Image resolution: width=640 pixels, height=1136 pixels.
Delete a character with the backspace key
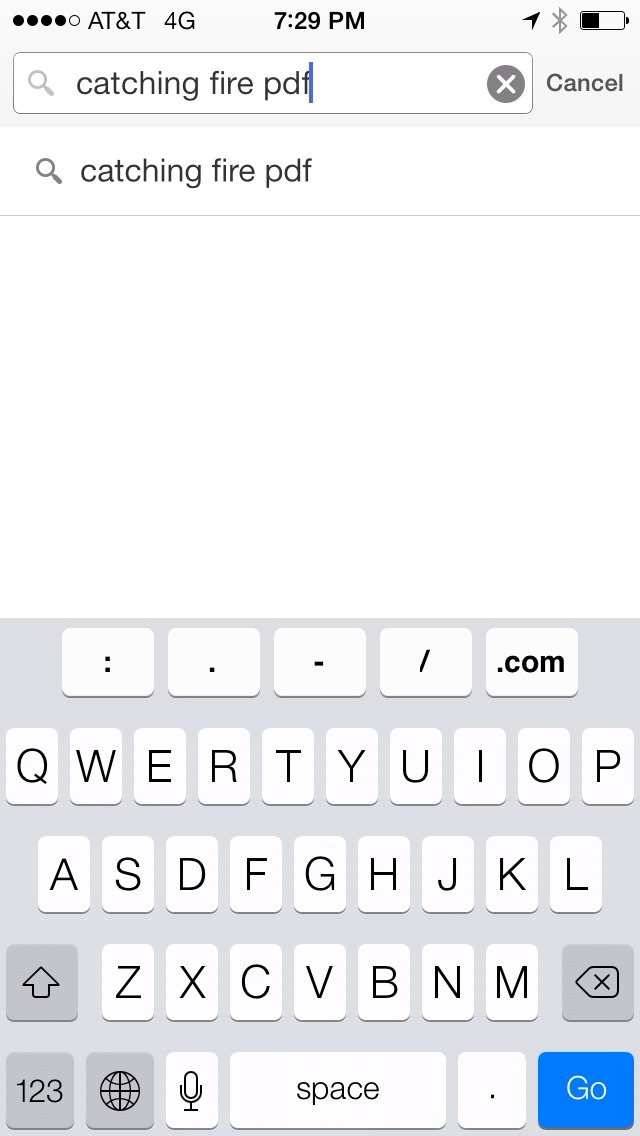tap(598, 982)
